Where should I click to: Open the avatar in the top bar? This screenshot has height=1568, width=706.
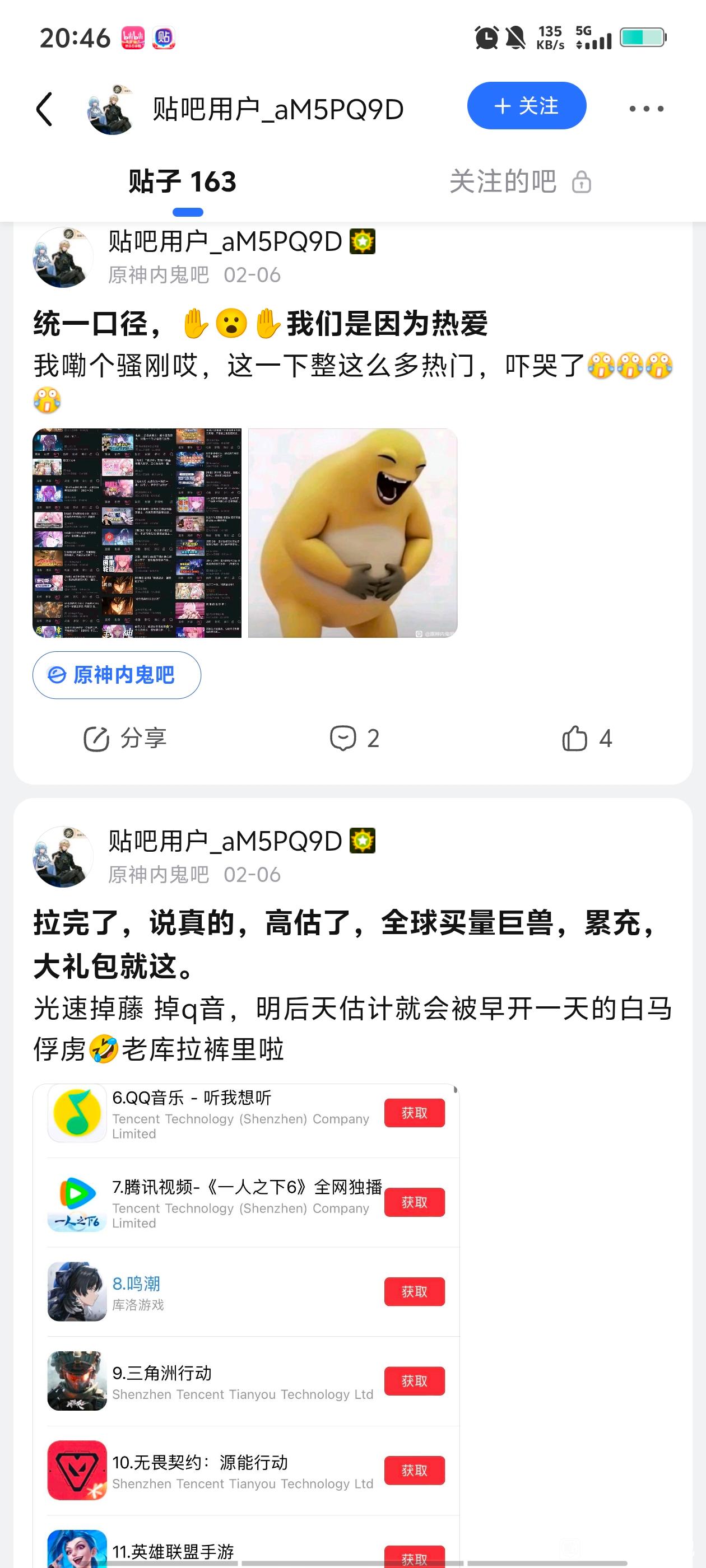coord(110,109)
